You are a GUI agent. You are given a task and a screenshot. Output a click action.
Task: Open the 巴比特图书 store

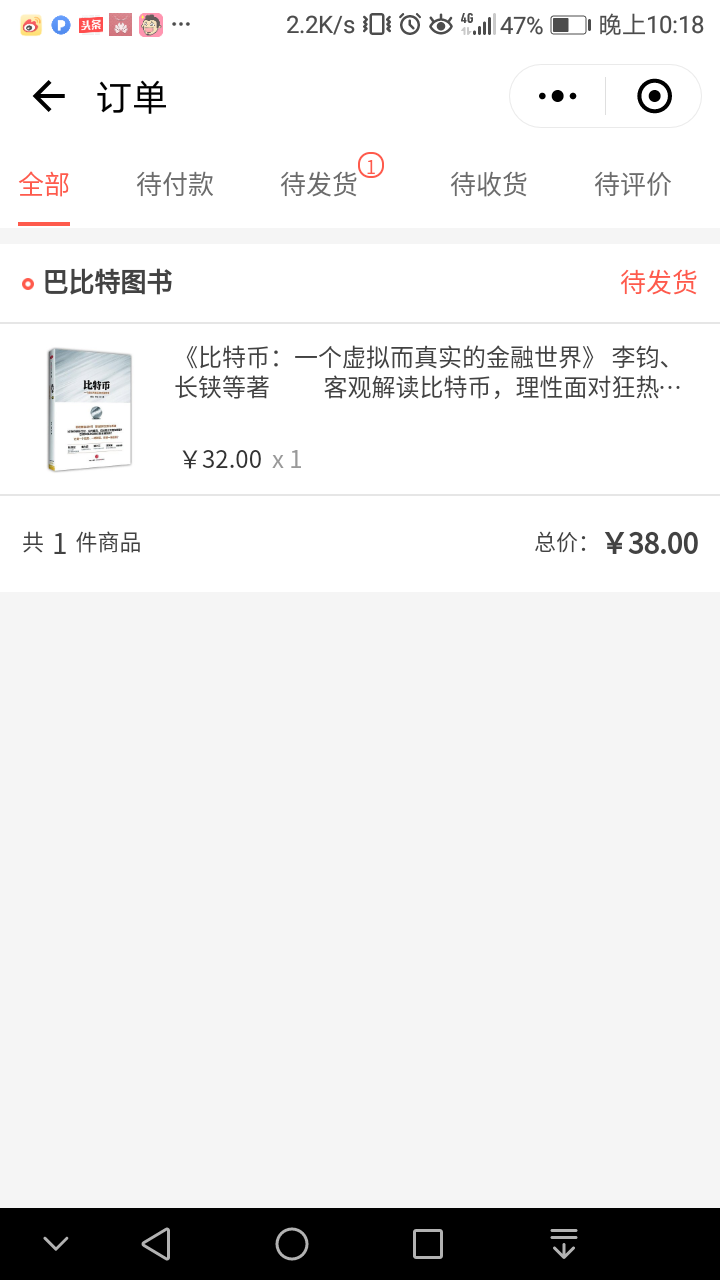[x=107, y=283]
